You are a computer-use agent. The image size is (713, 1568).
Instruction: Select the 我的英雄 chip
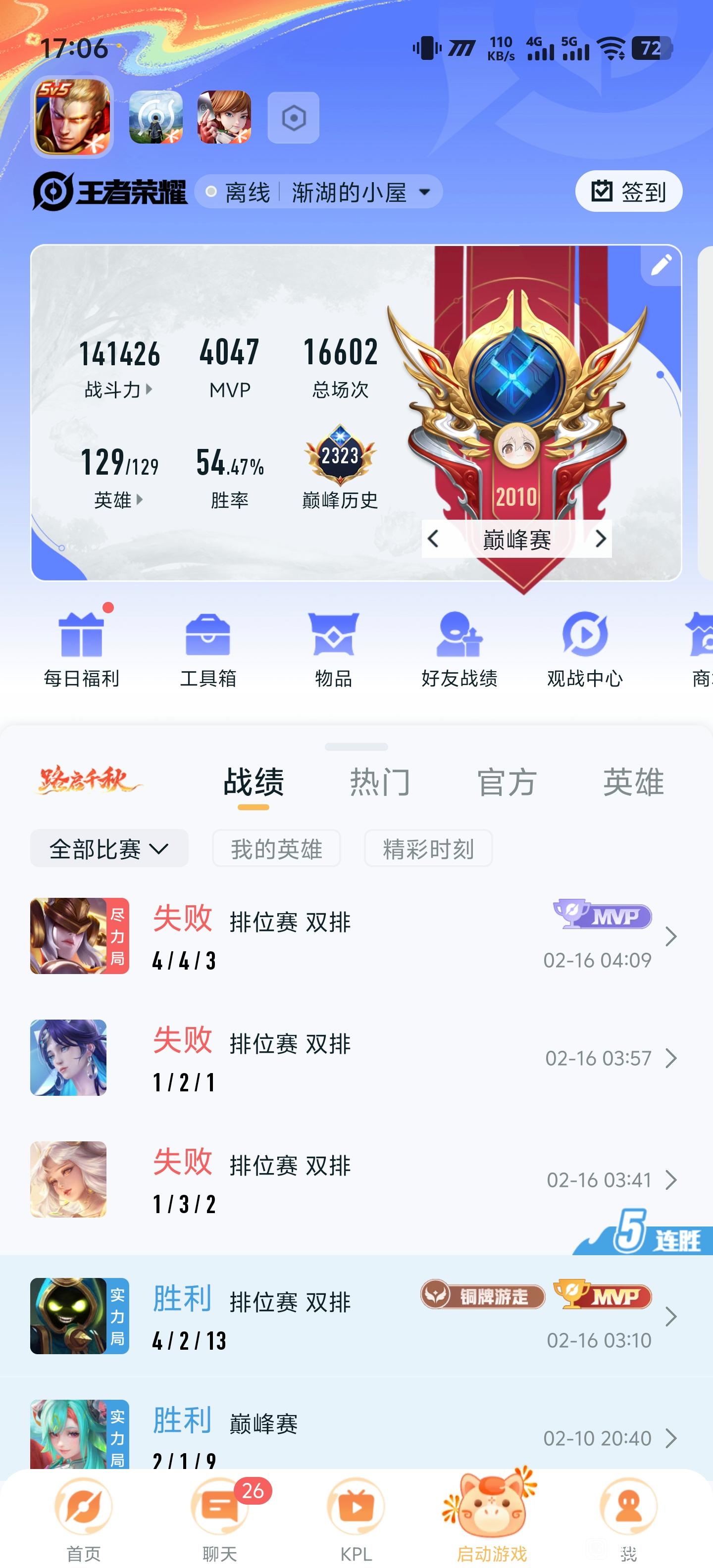276,848
